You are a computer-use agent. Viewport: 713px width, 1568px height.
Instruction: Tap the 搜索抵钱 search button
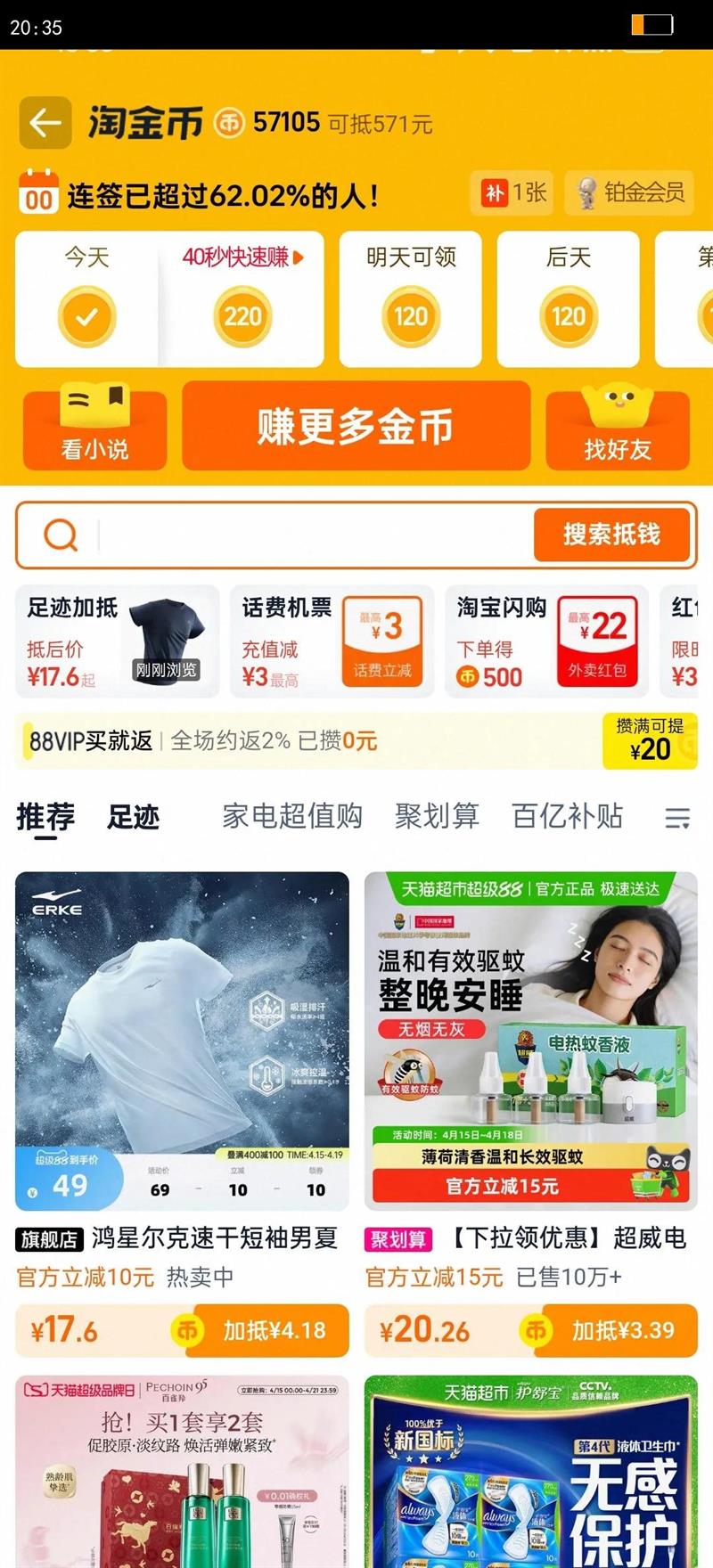[613, 535]
